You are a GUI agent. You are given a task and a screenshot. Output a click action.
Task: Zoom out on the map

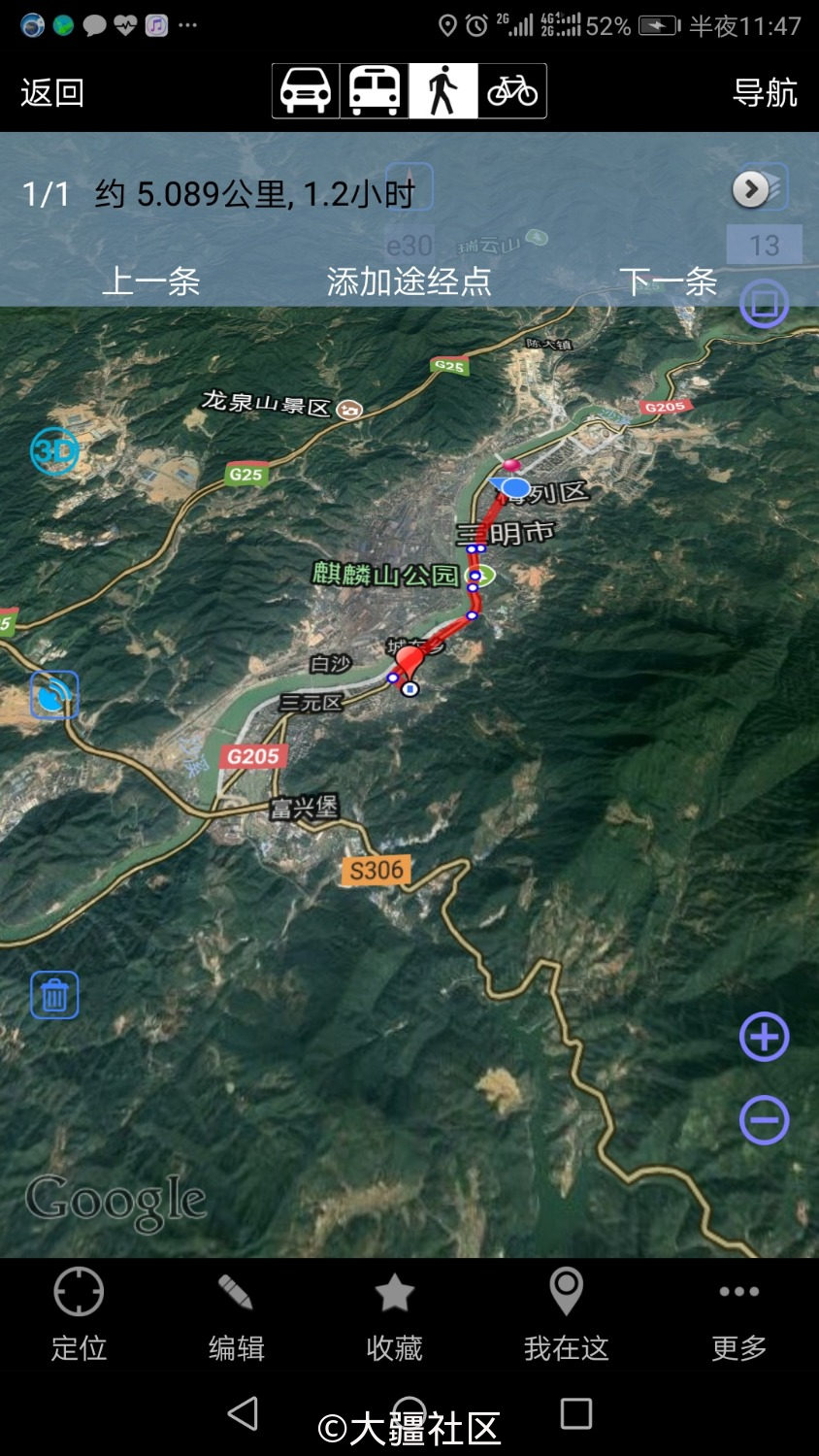[x=764, y=1120]
